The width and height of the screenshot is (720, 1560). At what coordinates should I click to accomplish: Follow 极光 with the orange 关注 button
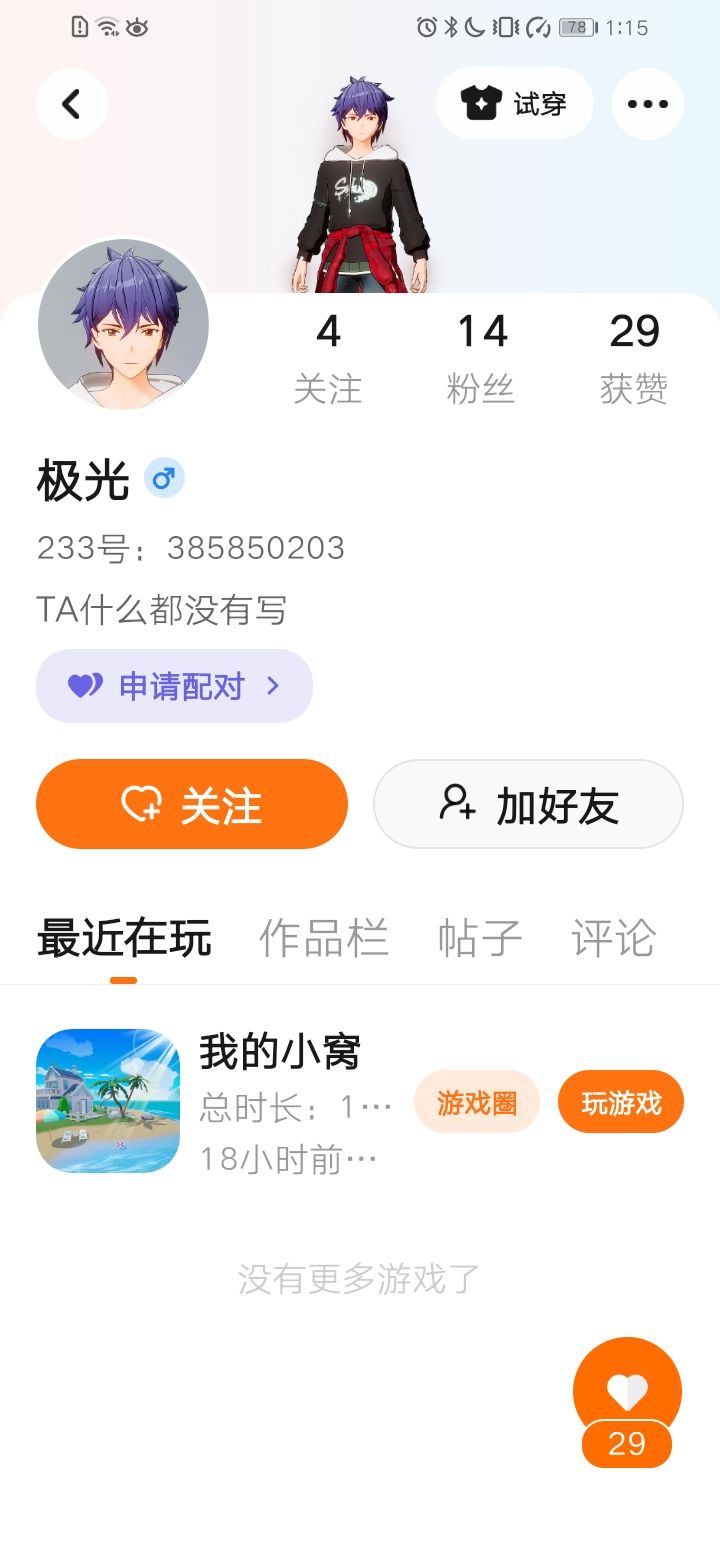[192, 804]
